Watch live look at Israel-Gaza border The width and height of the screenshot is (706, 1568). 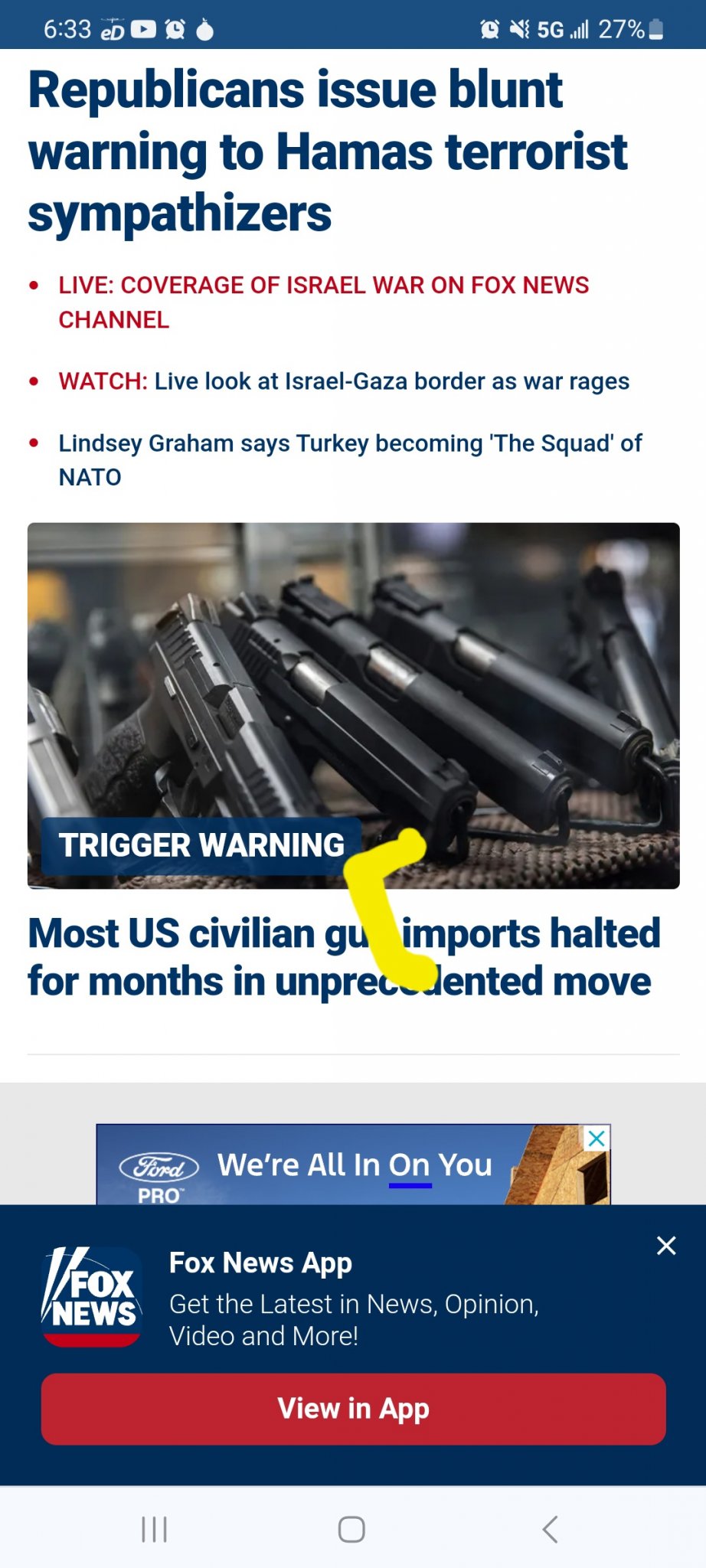point(344,381)
